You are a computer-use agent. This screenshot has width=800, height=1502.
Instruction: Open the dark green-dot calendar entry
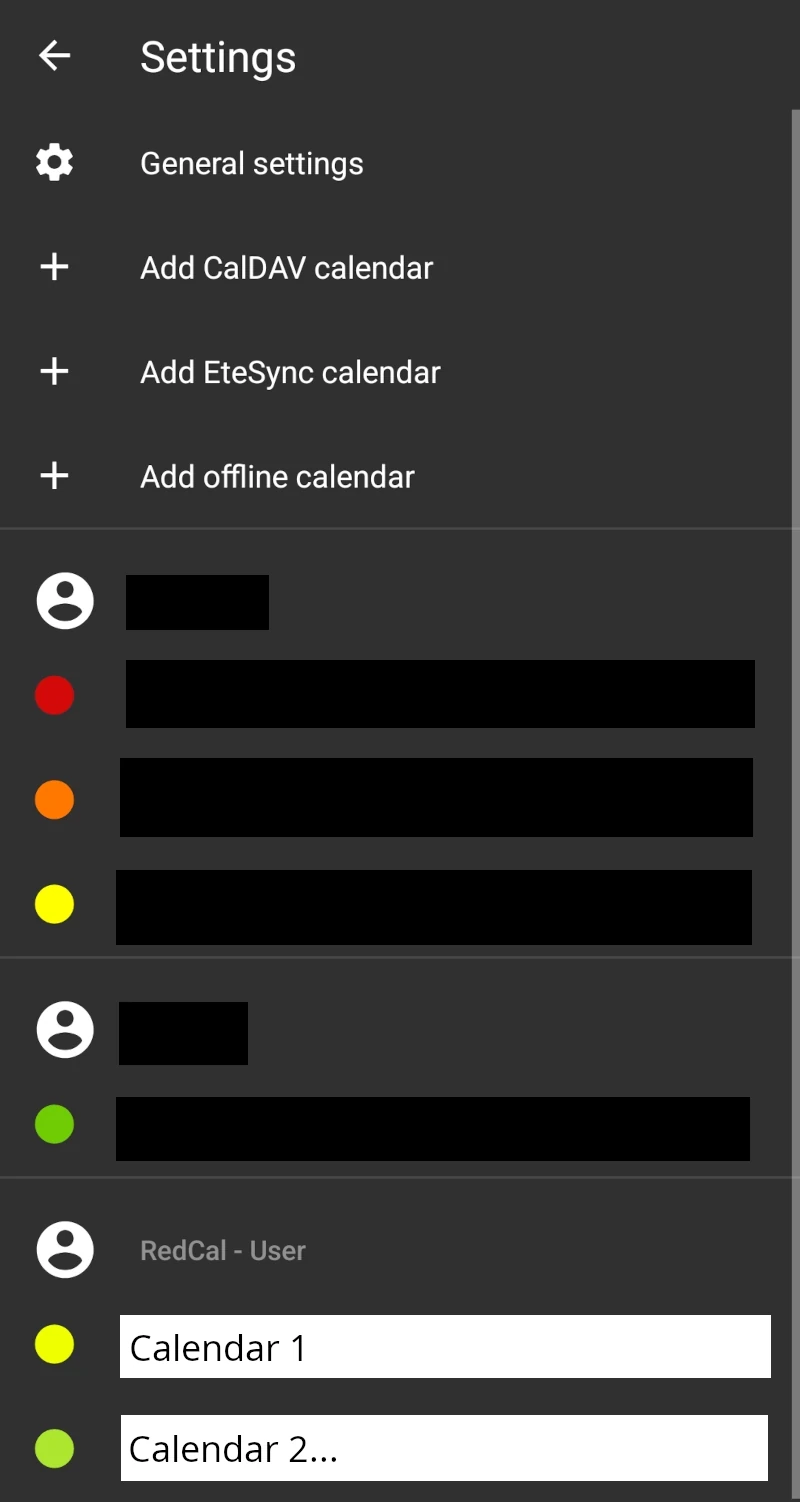[x=432, y=1128]
